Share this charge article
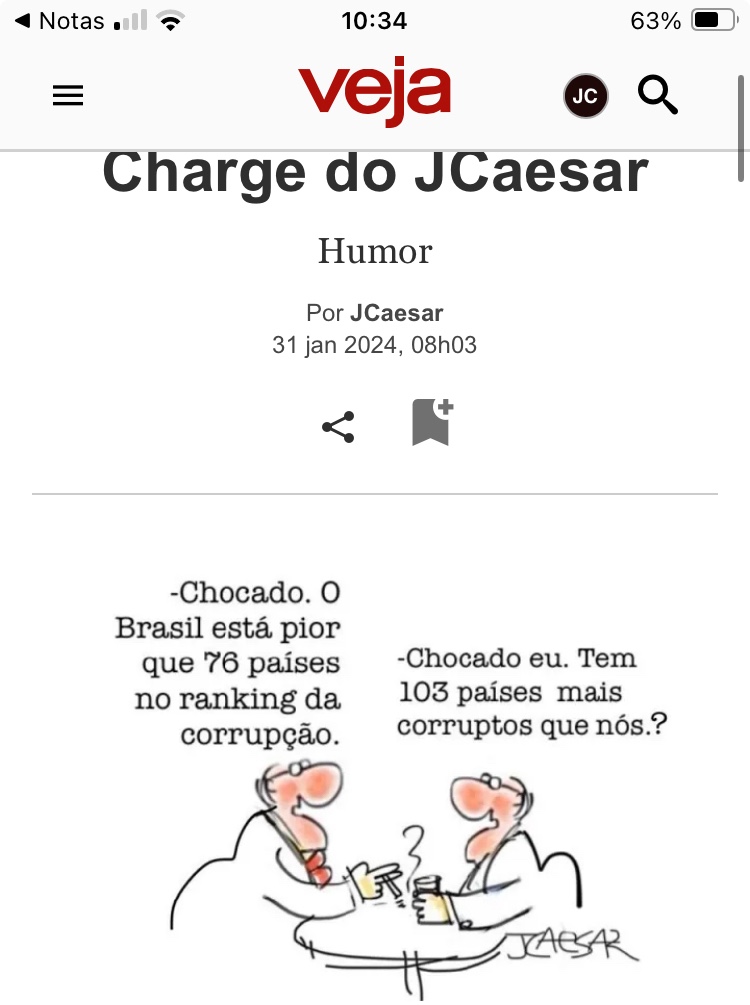This screenshot has height=1005, width=750. (338, 428)
